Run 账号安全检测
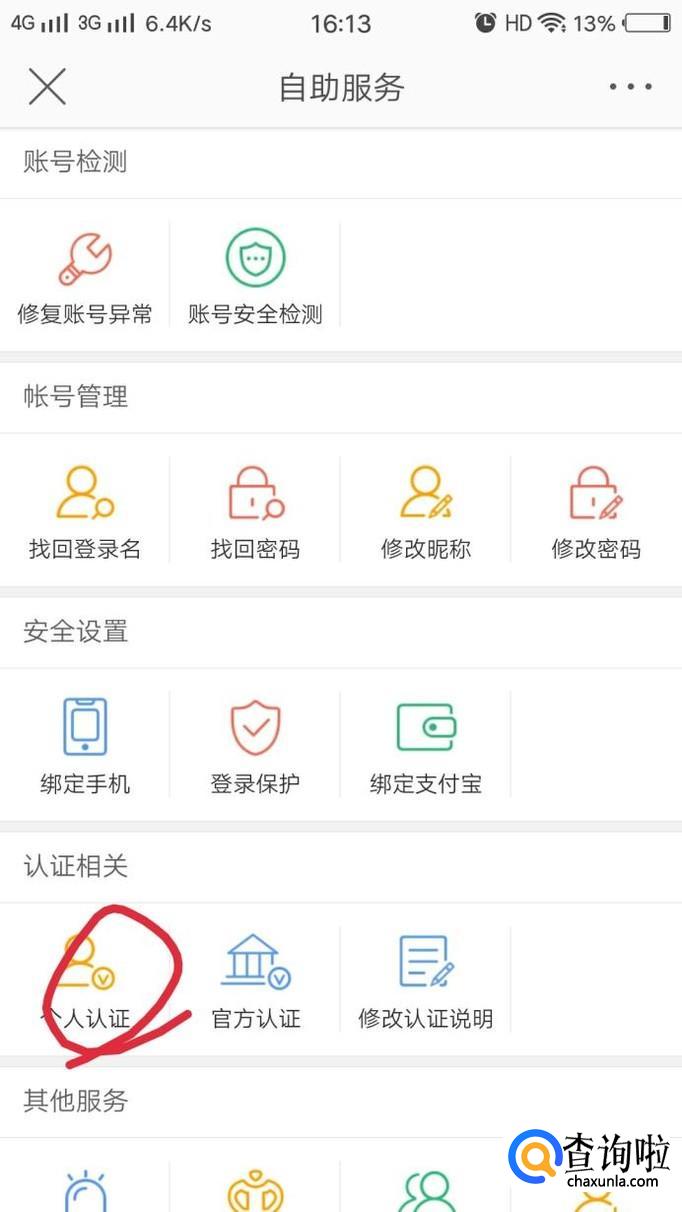 tap(255, 276)
